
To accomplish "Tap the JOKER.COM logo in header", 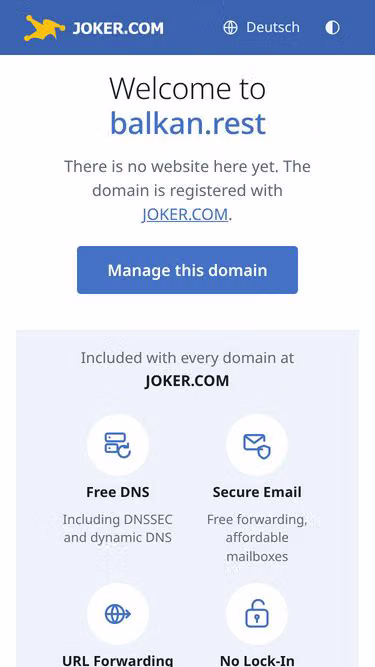I will (94, 28).
